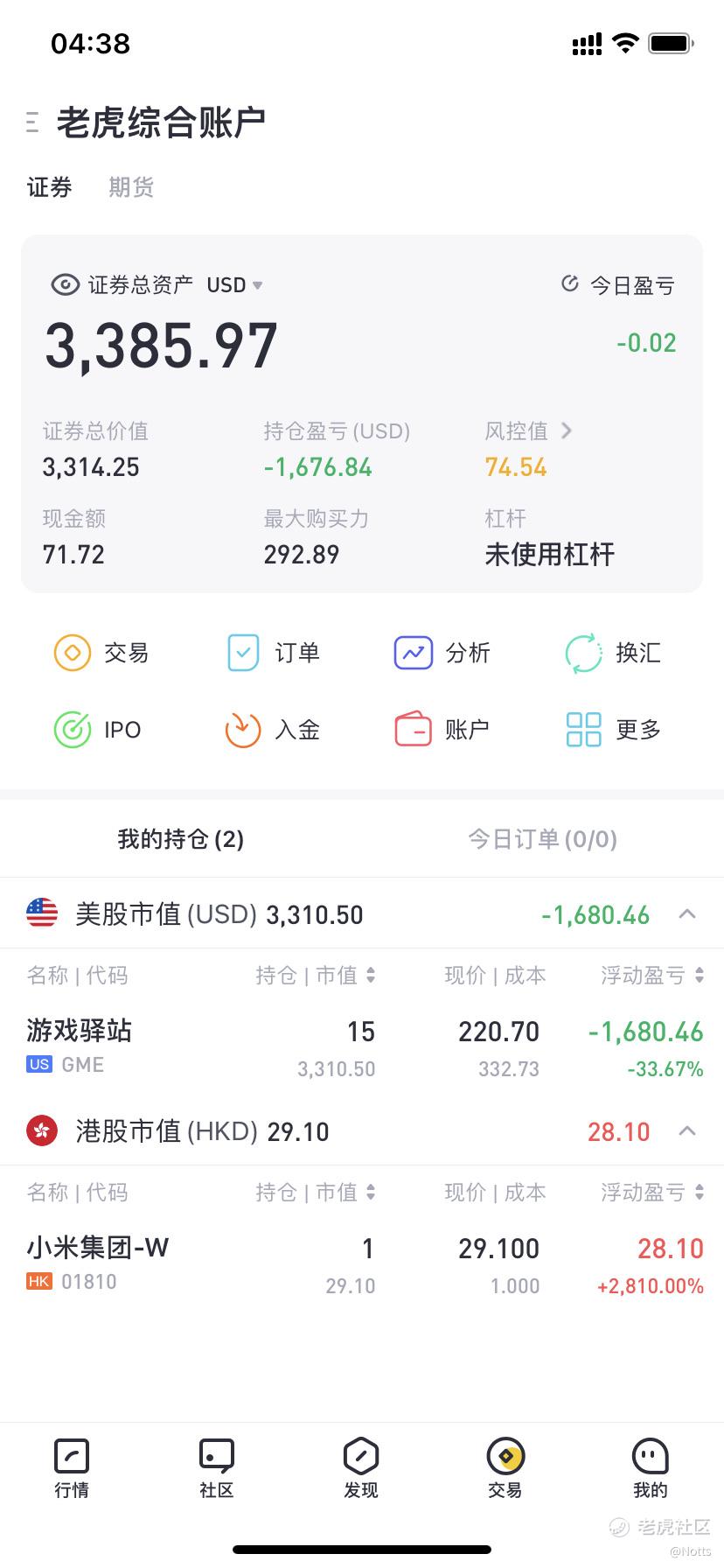Open the 换汇 currency exchange shortcut

click(x=613, y=653)
